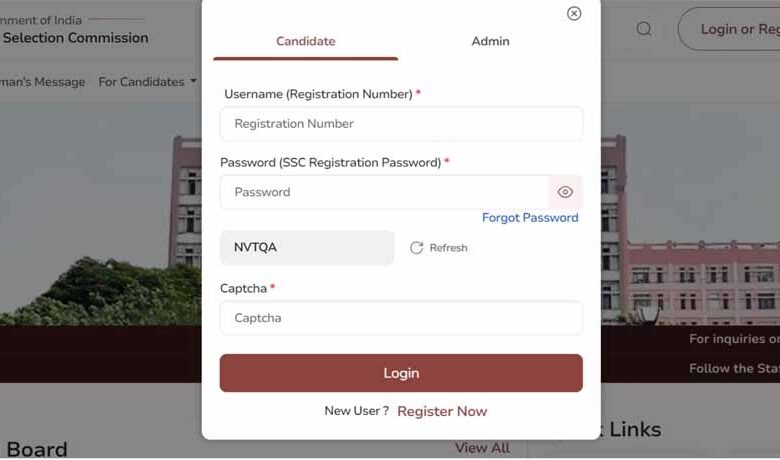
Task: Focus the Registration Number field
Action: pos(400,124)
